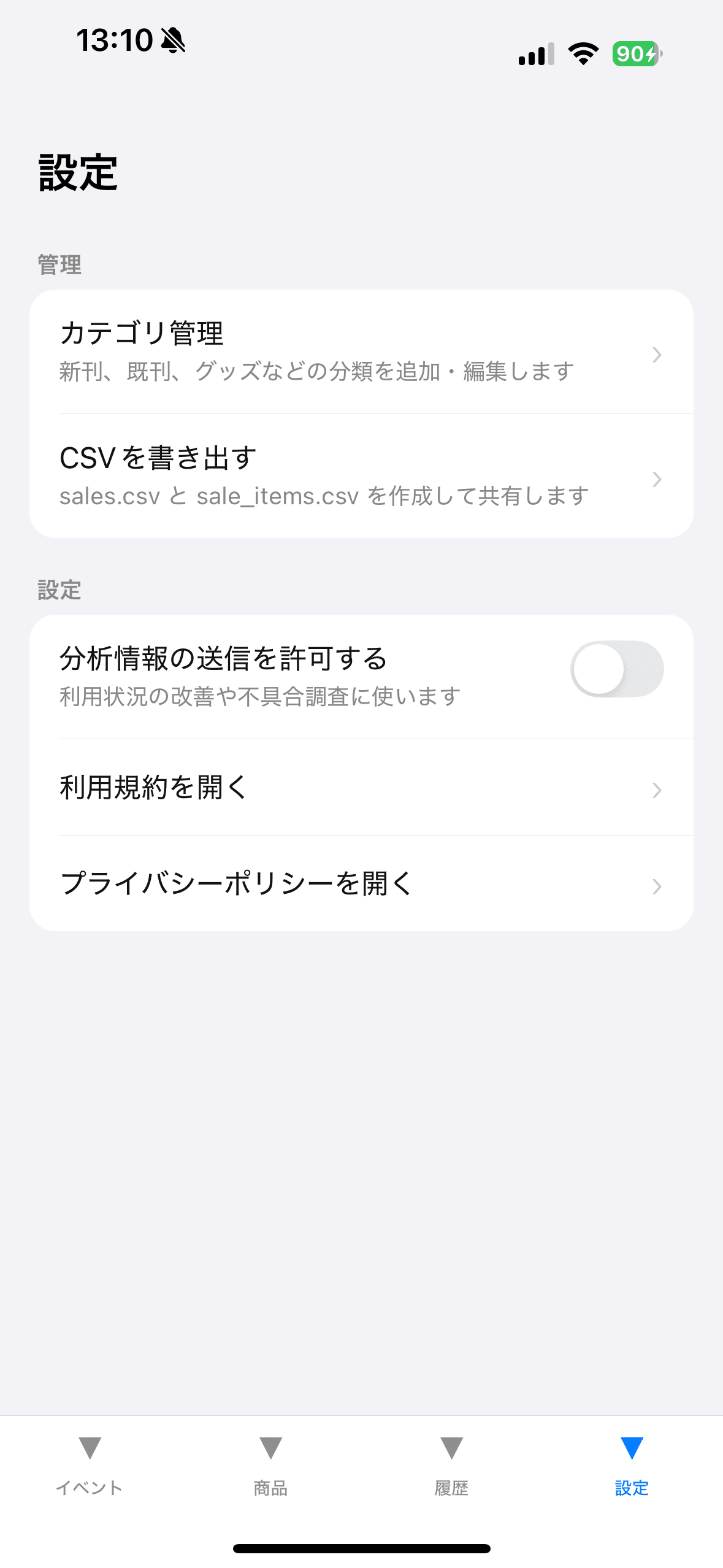Tap the battery indicator showing 90%
This screenshot has width=723, height=1568.
tap(634, 54)
